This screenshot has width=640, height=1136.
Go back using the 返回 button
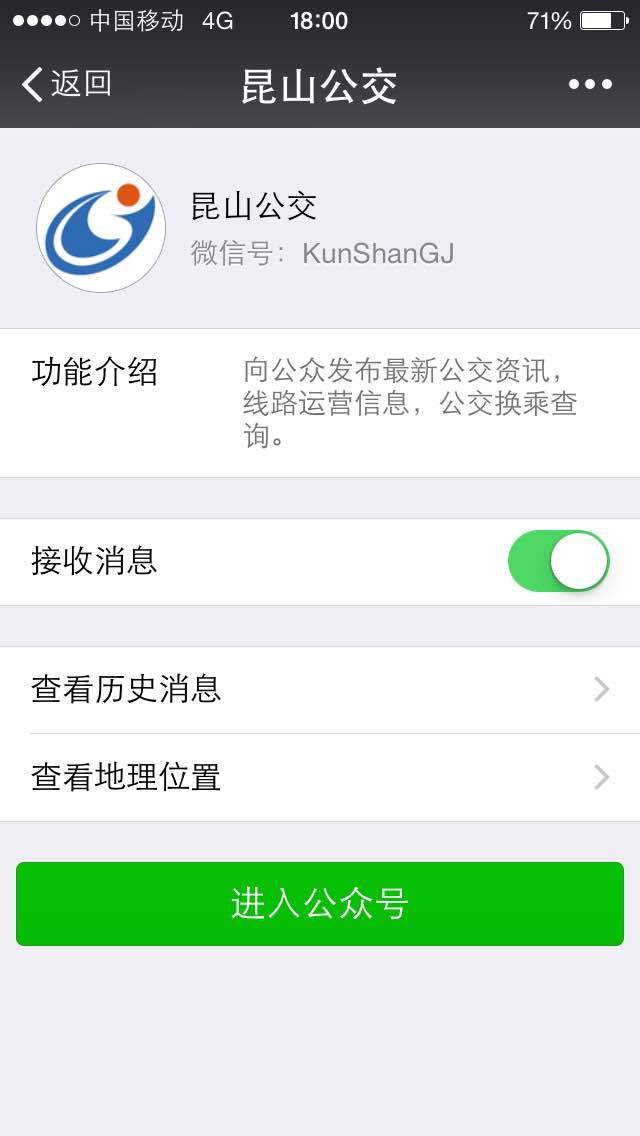(66, 84)
